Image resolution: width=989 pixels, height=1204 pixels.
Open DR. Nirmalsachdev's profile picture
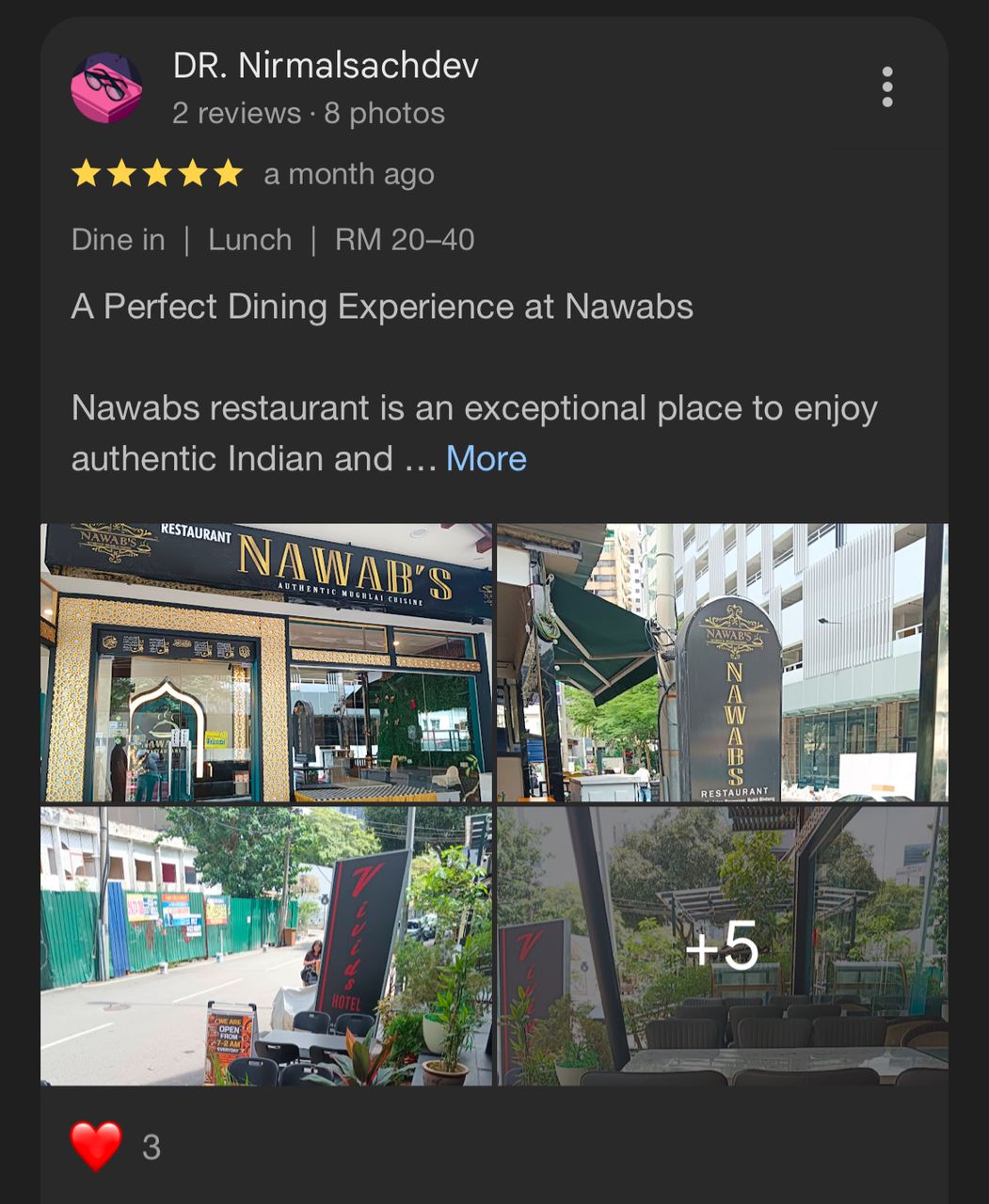coord(106,87)
